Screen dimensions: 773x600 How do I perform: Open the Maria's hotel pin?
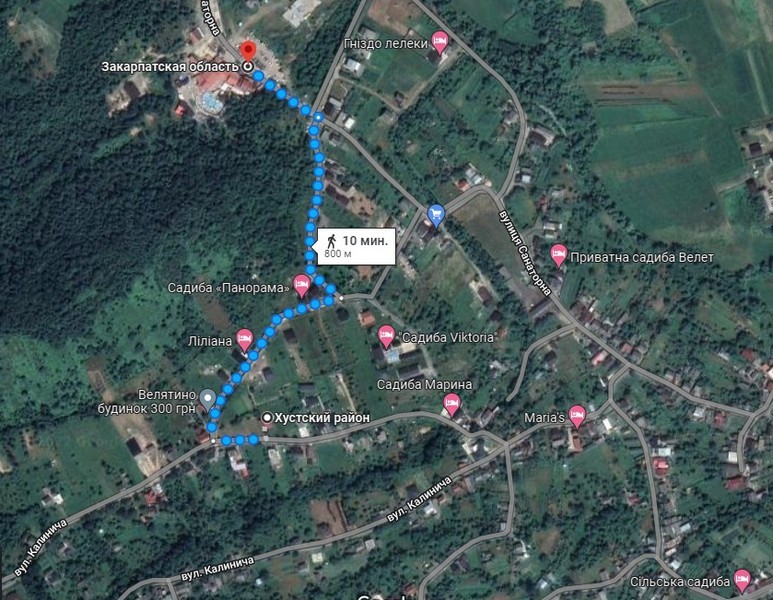point(576,415)
